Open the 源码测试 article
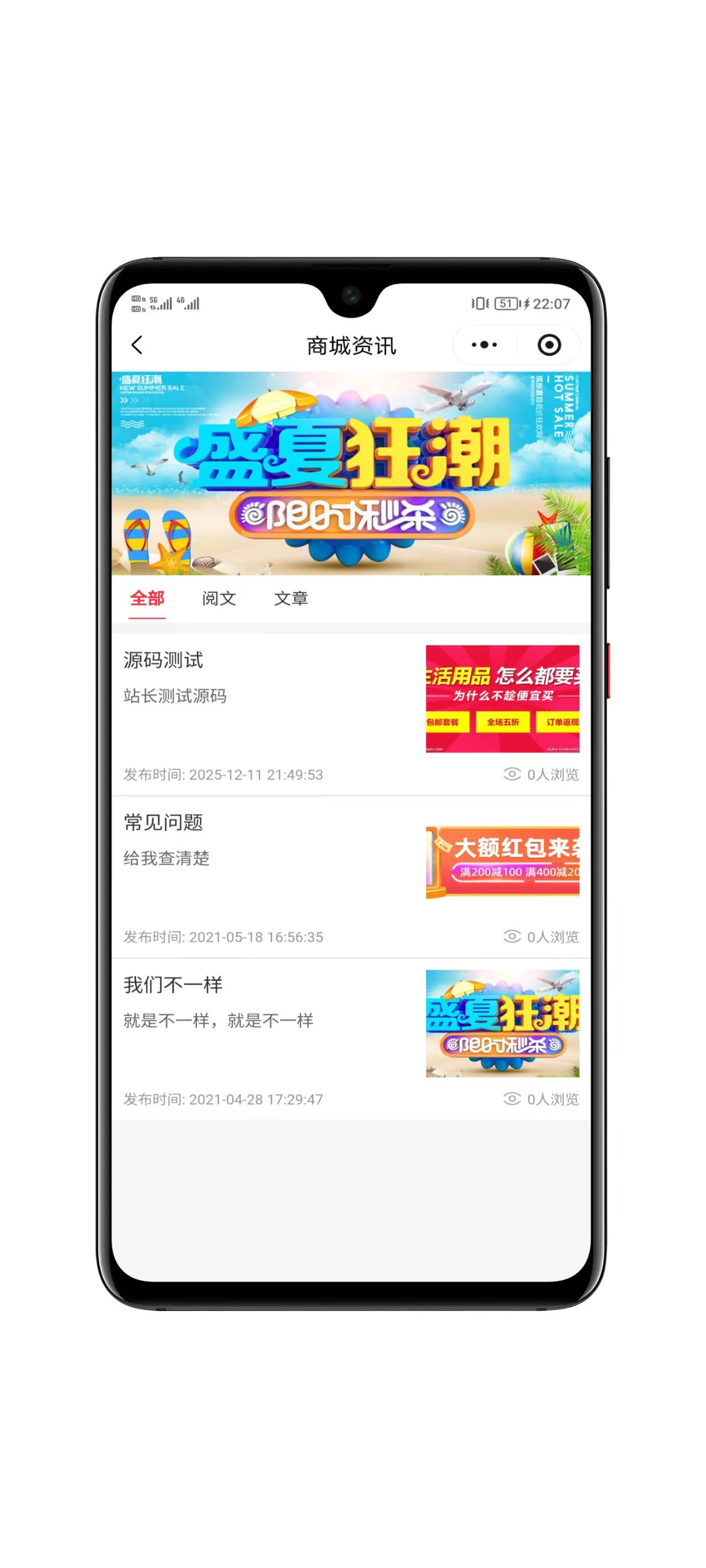The width and height of the screenshot is (706, 1568). click(x=163, y=661)
